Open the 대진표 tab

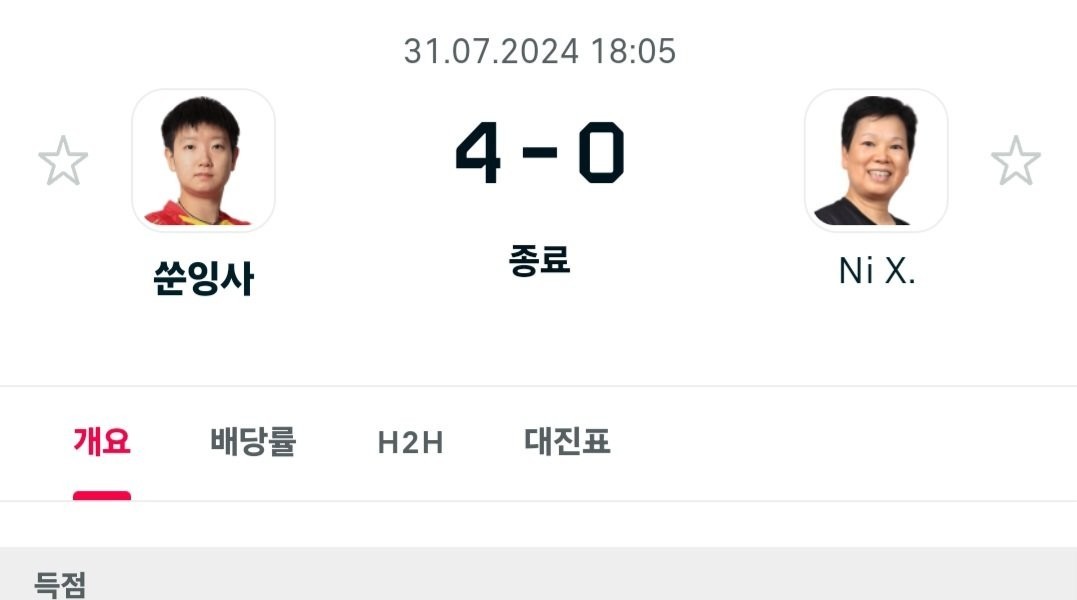pyautogui.click(x=567, y=441)
